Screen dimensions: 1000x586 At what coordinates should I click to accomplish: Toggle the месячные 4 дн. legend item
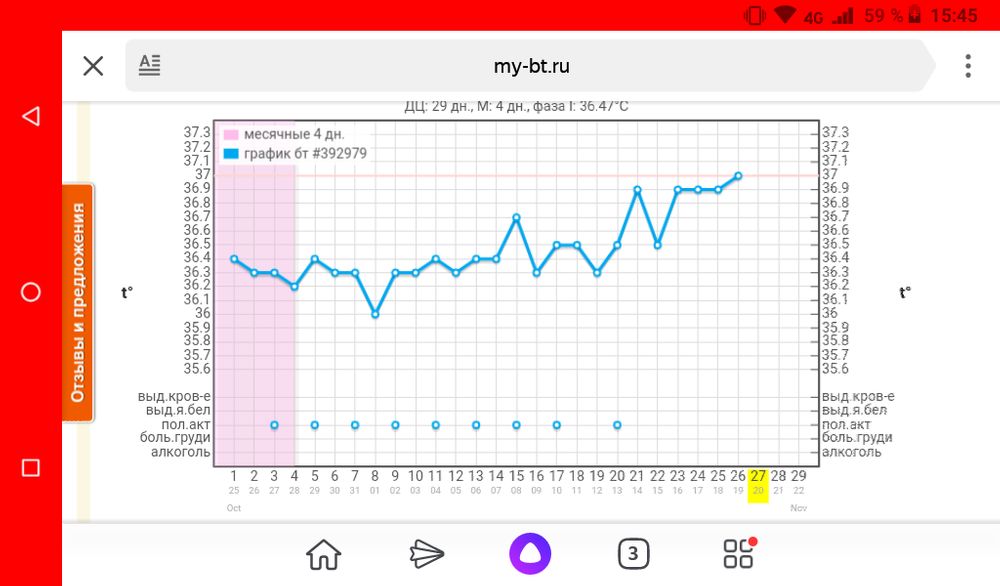pos(285,134)
